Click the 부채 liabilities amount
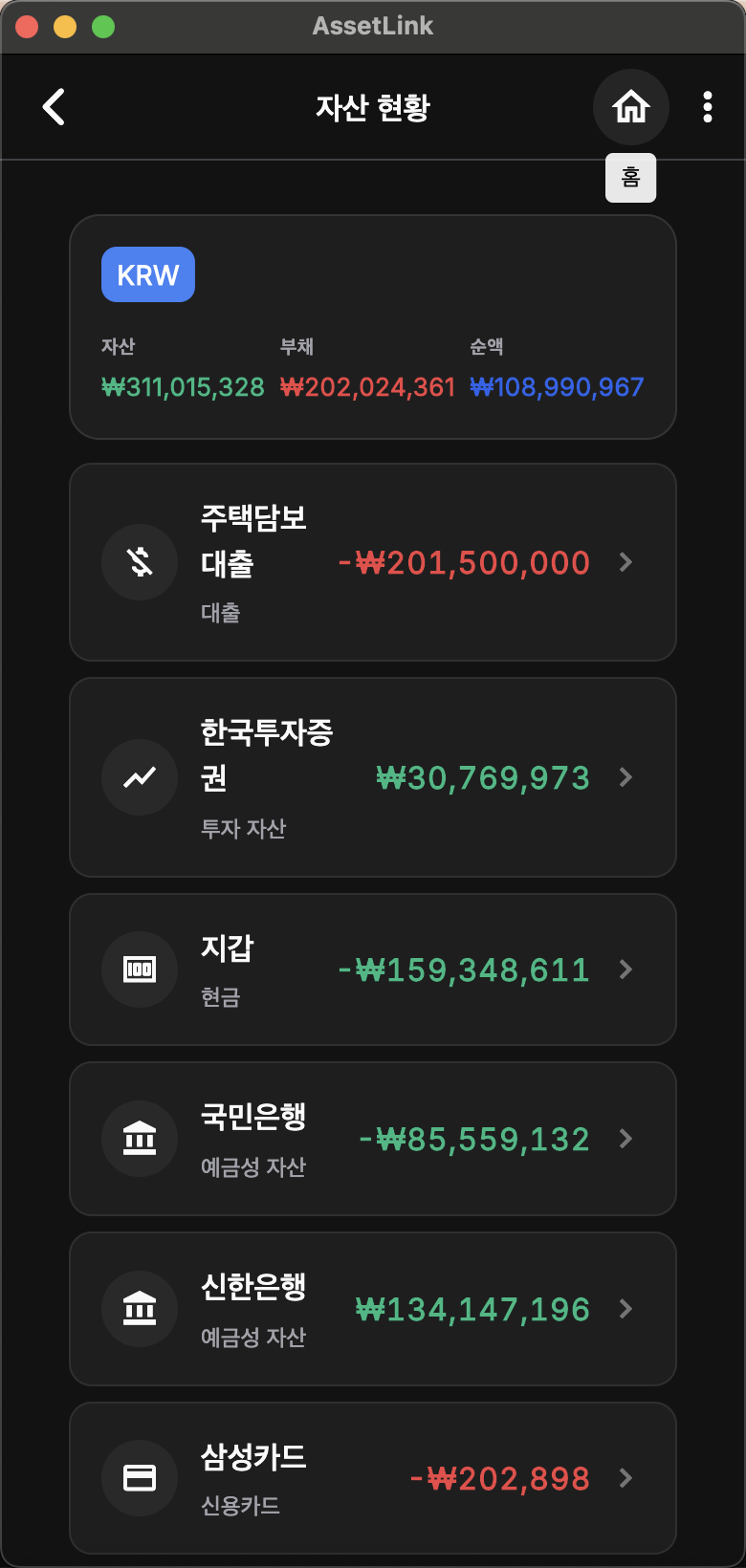 coord(367,387)
